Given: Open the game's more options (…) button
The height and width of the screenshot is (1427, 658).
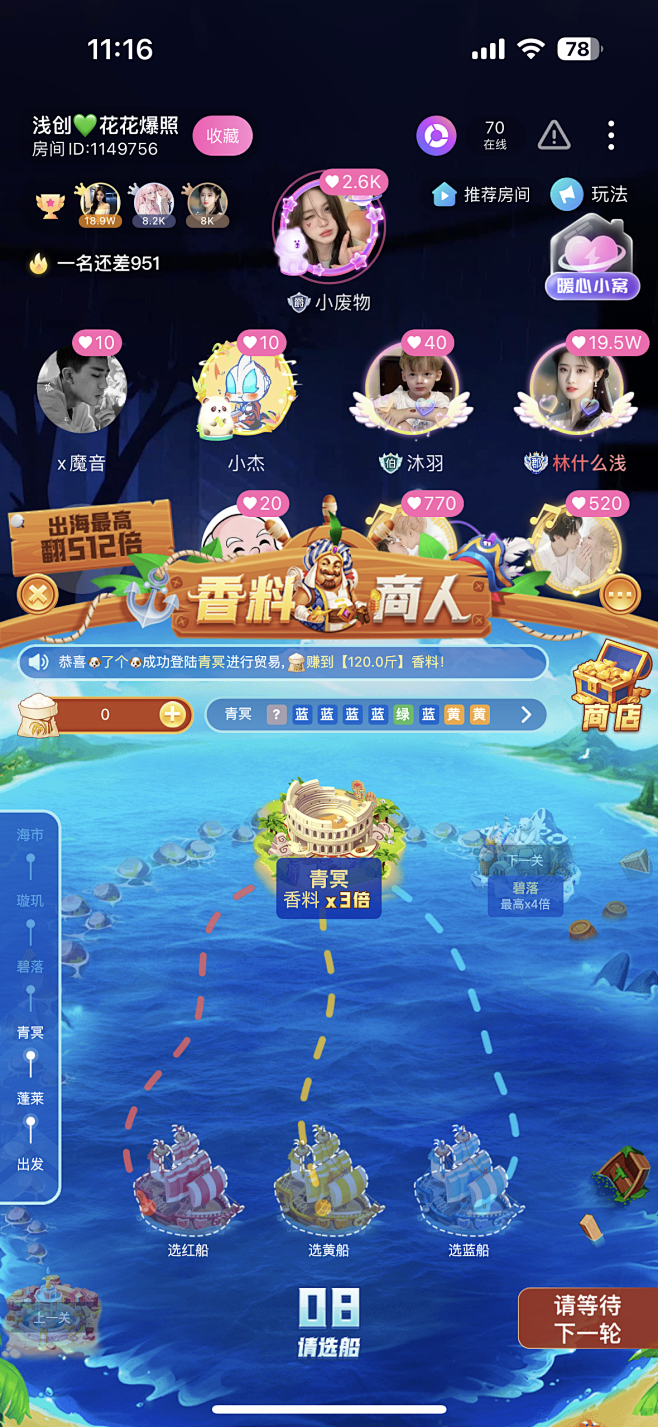Looking at the screenshot, I should (620, 596).
